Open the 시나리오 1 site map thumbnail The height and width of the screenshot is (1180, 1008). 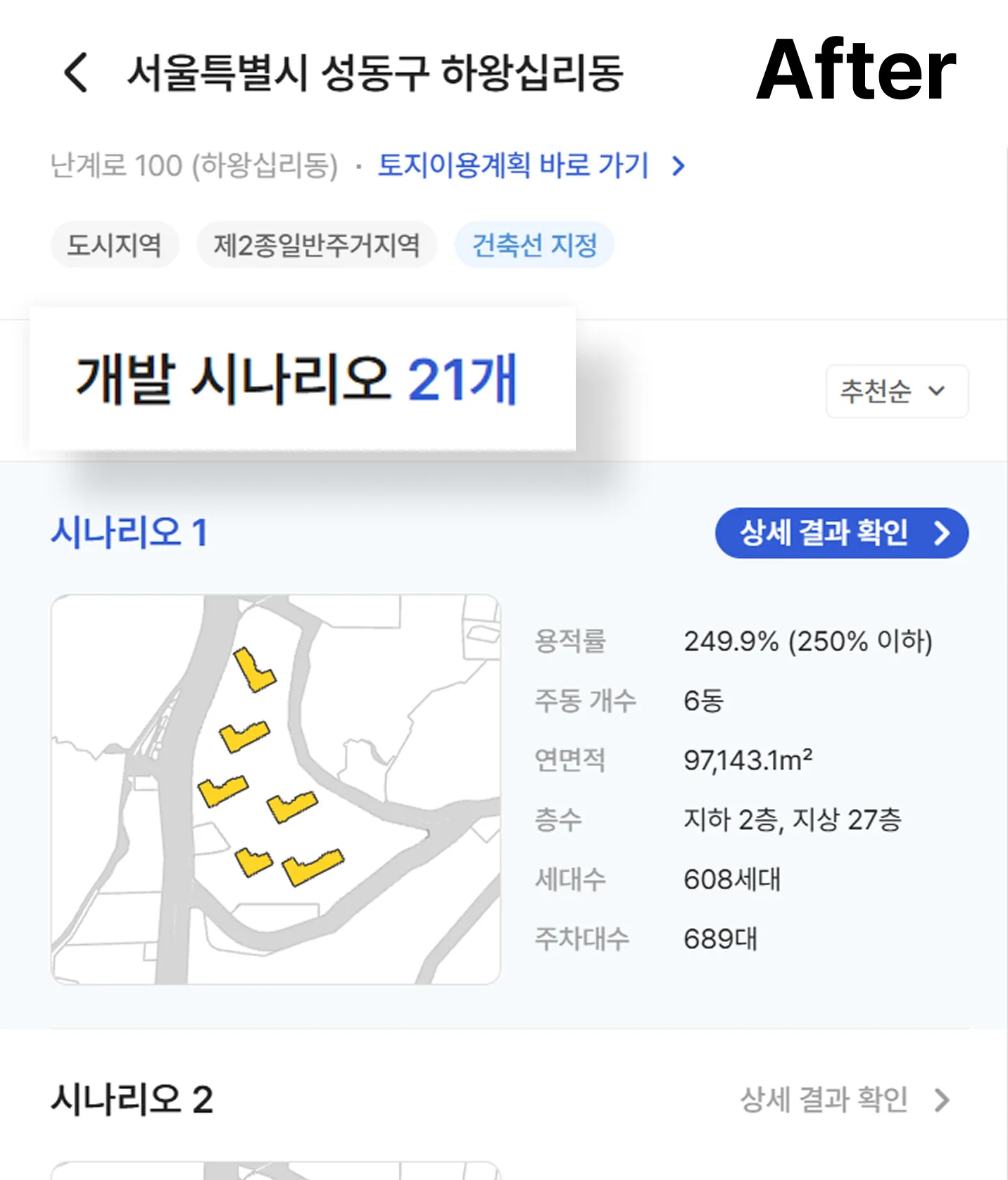click(x=275, y=789)
